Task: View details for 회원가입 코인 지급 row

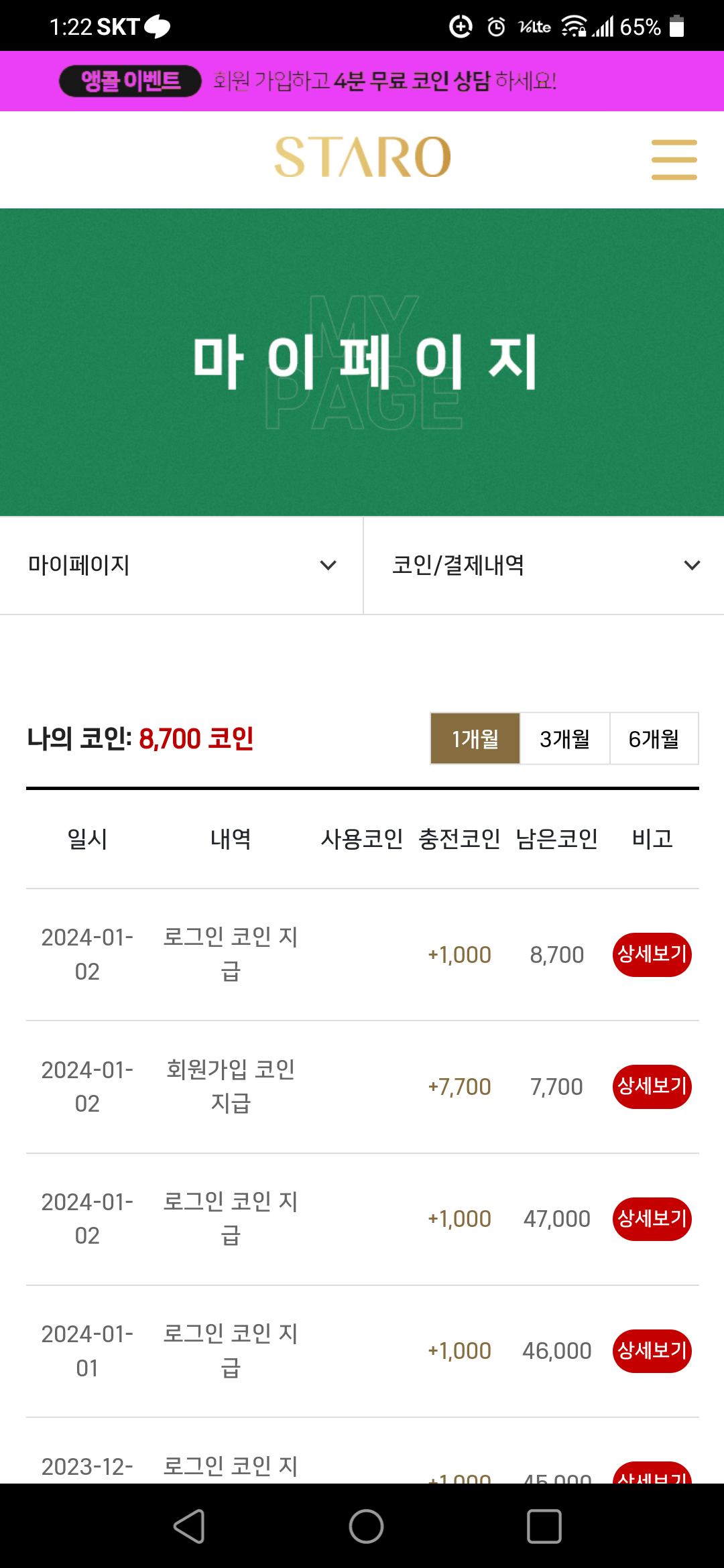Action: [652, 1086]
